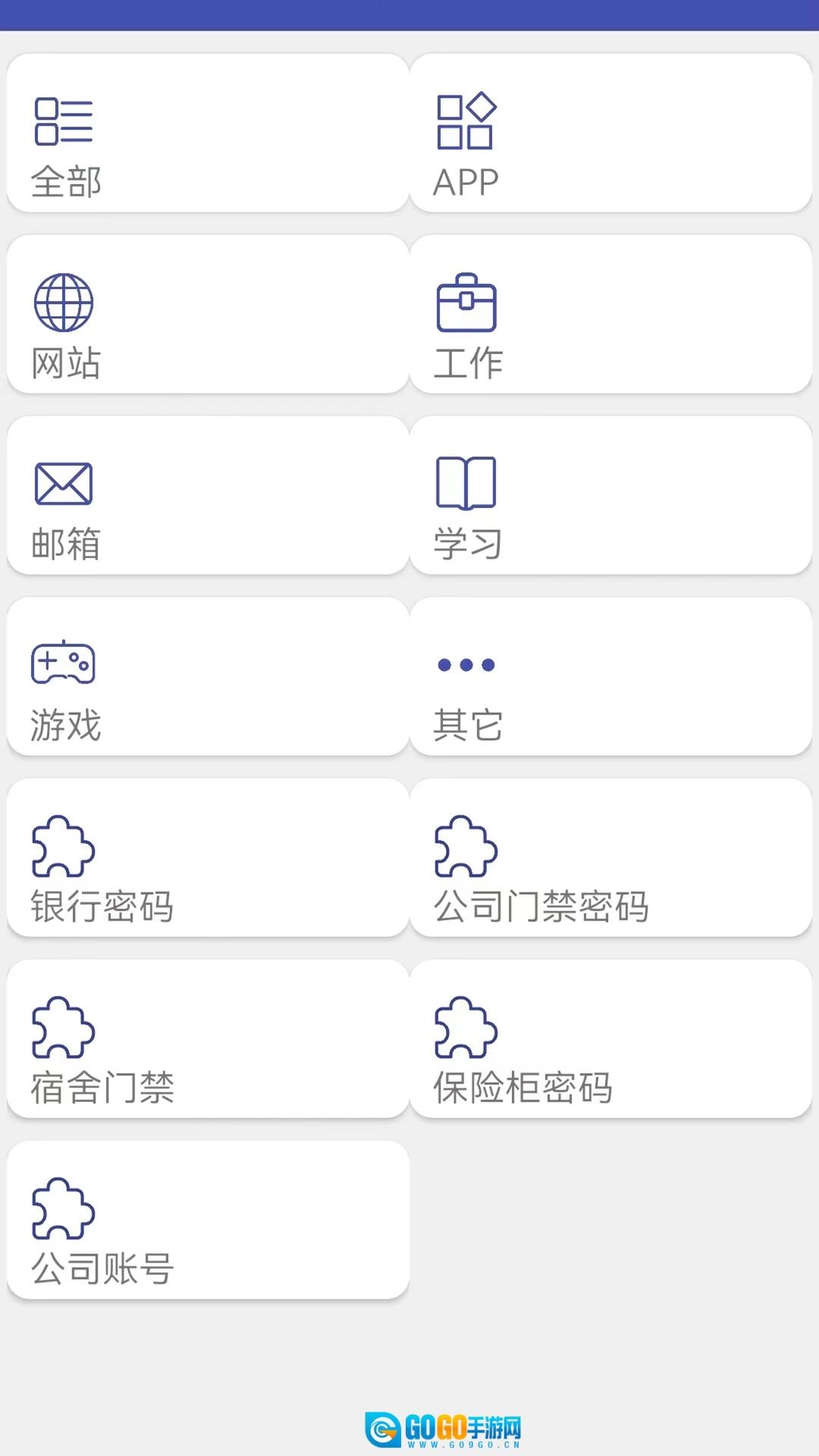Open the 保险柜密码 puzzle icon

tap(466, 1030)
